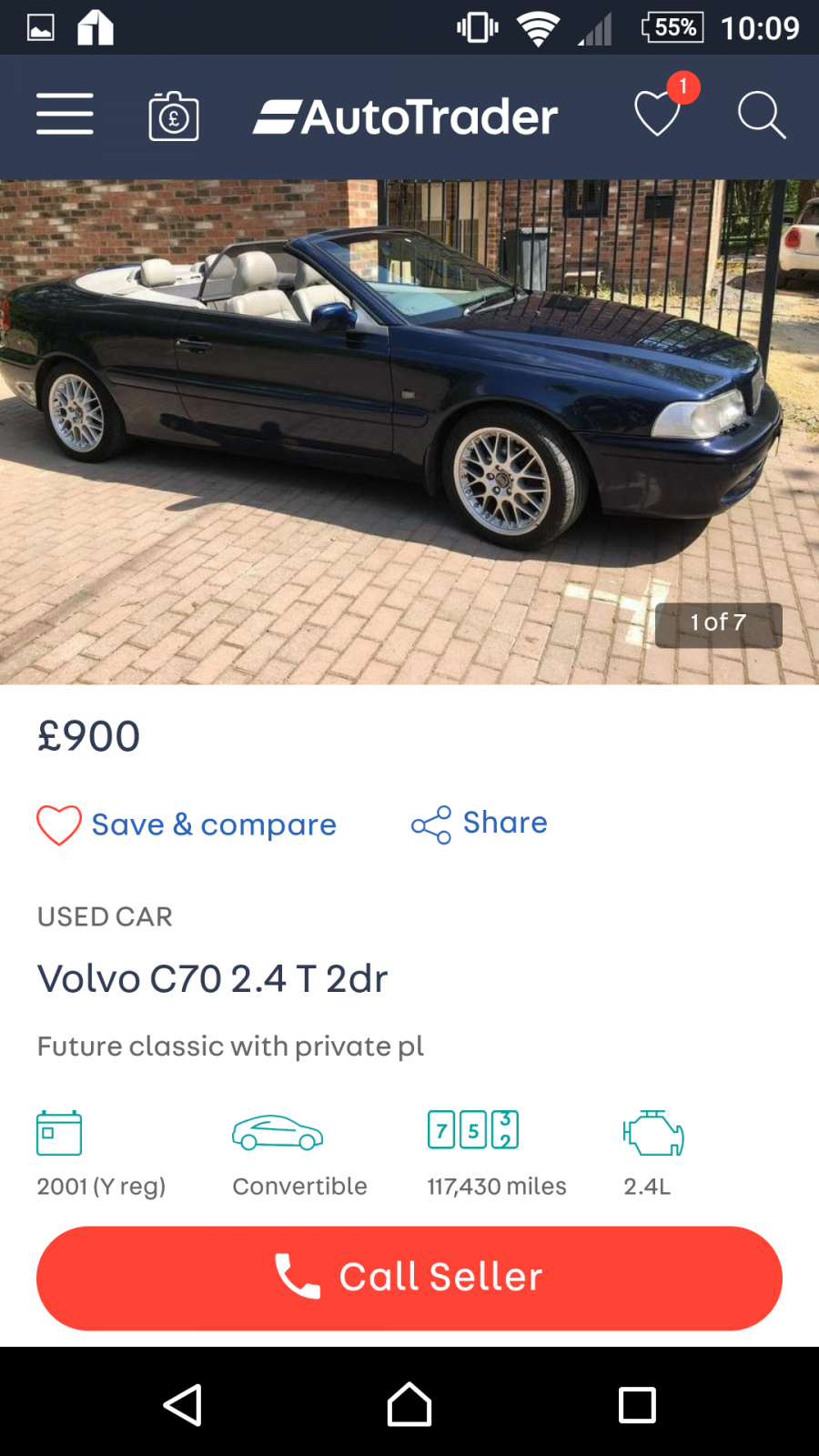Open the Volvo C70 photo gallery
Viewport: 819px width, 1456px height.
coord(409,431)
